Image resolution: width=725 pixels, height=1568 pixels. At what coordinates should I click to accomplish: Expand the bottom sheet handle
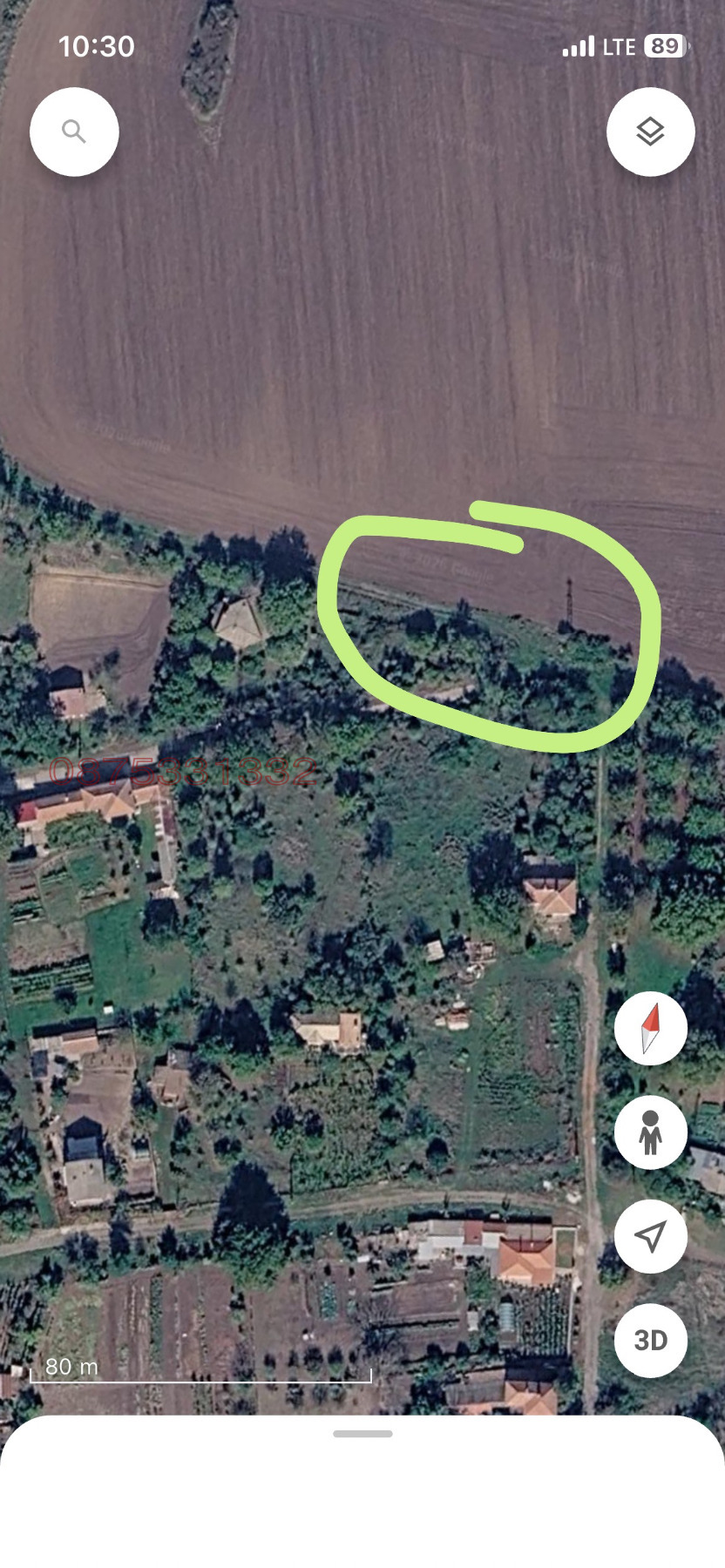tap(362, 1433)
